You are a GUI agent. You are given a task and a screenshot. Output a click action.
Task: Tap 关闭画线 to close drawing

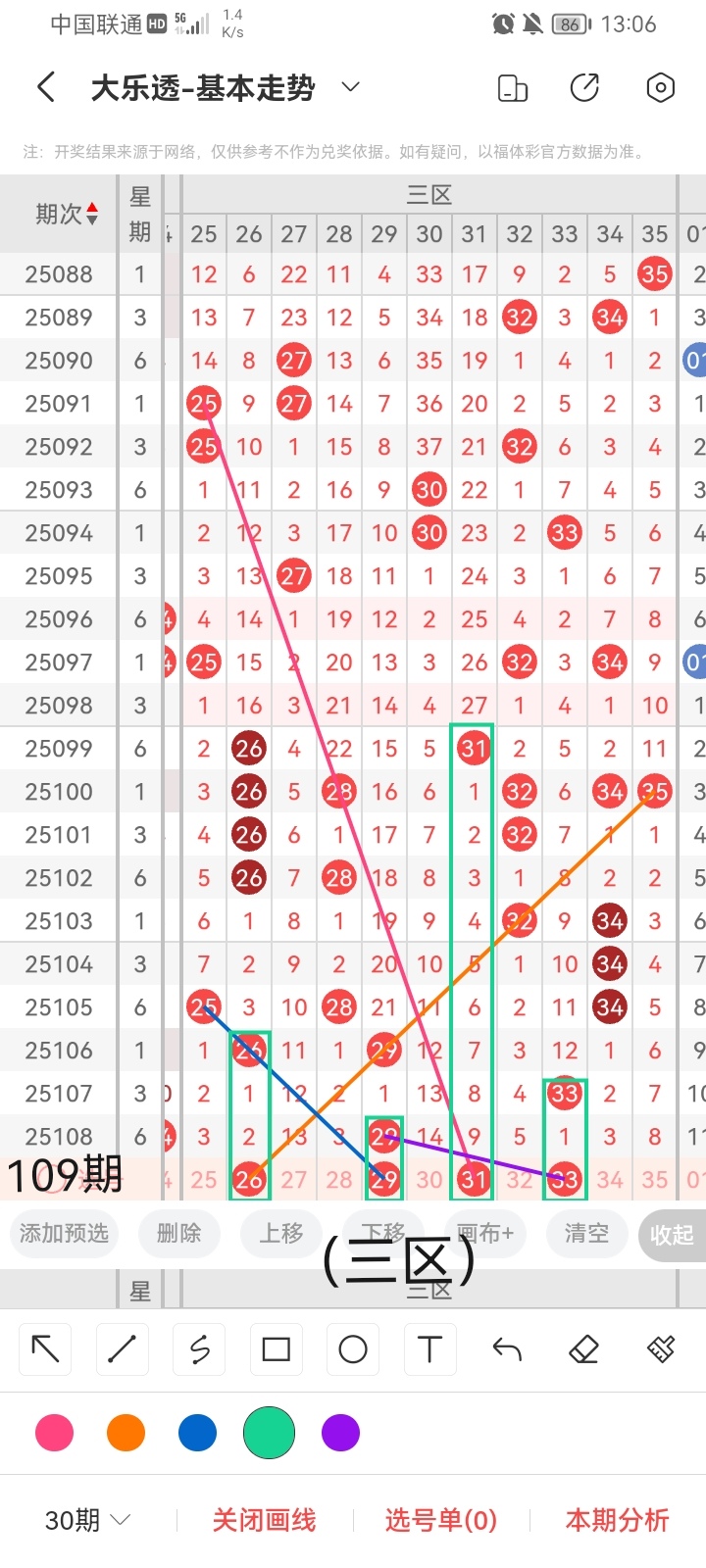click(264, 1520)
